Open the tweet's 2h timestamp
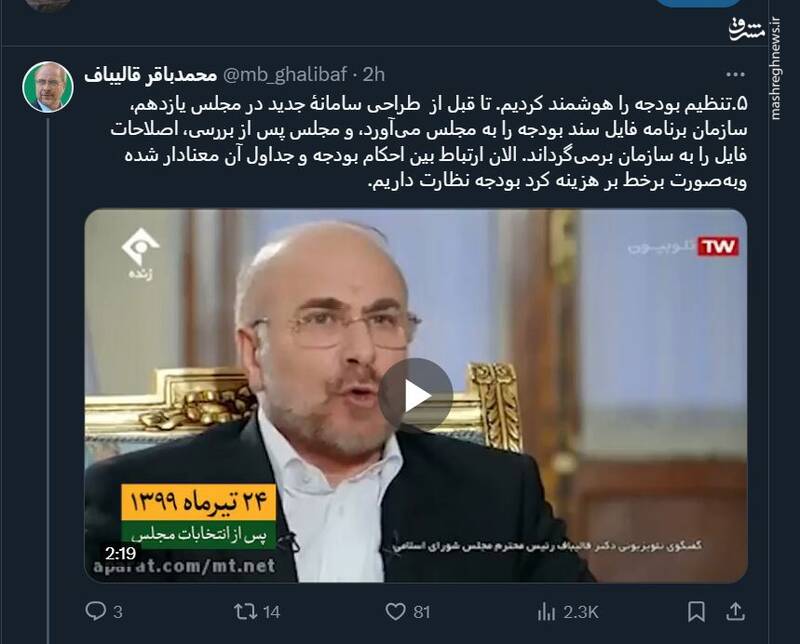Image resolution: width=800 pixels, height=644 pixels. [x=373, y=74]
